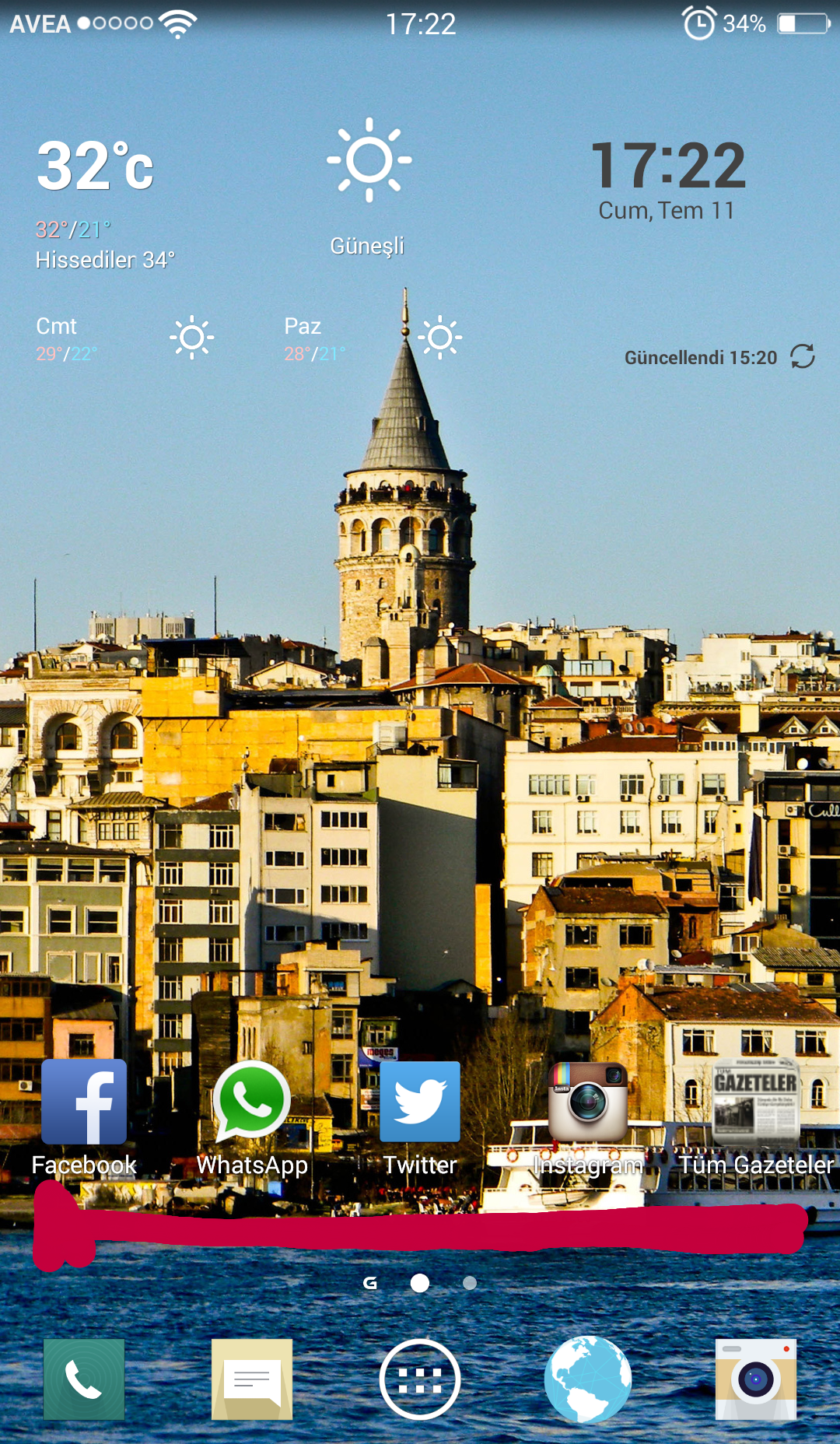Image resolution: width=840 pixels, height=1444 pixels.
Task: Open the messaging app in dock
Action: (x=252, y=1379)
